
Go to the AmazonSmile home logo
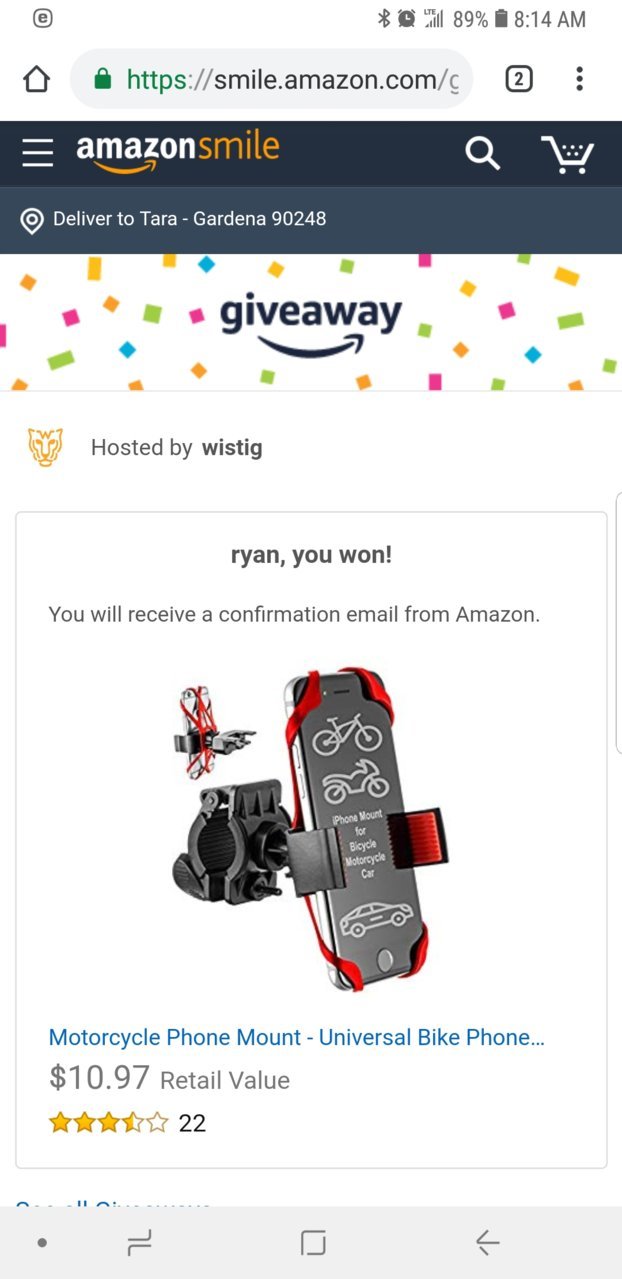tap(178, 152)
